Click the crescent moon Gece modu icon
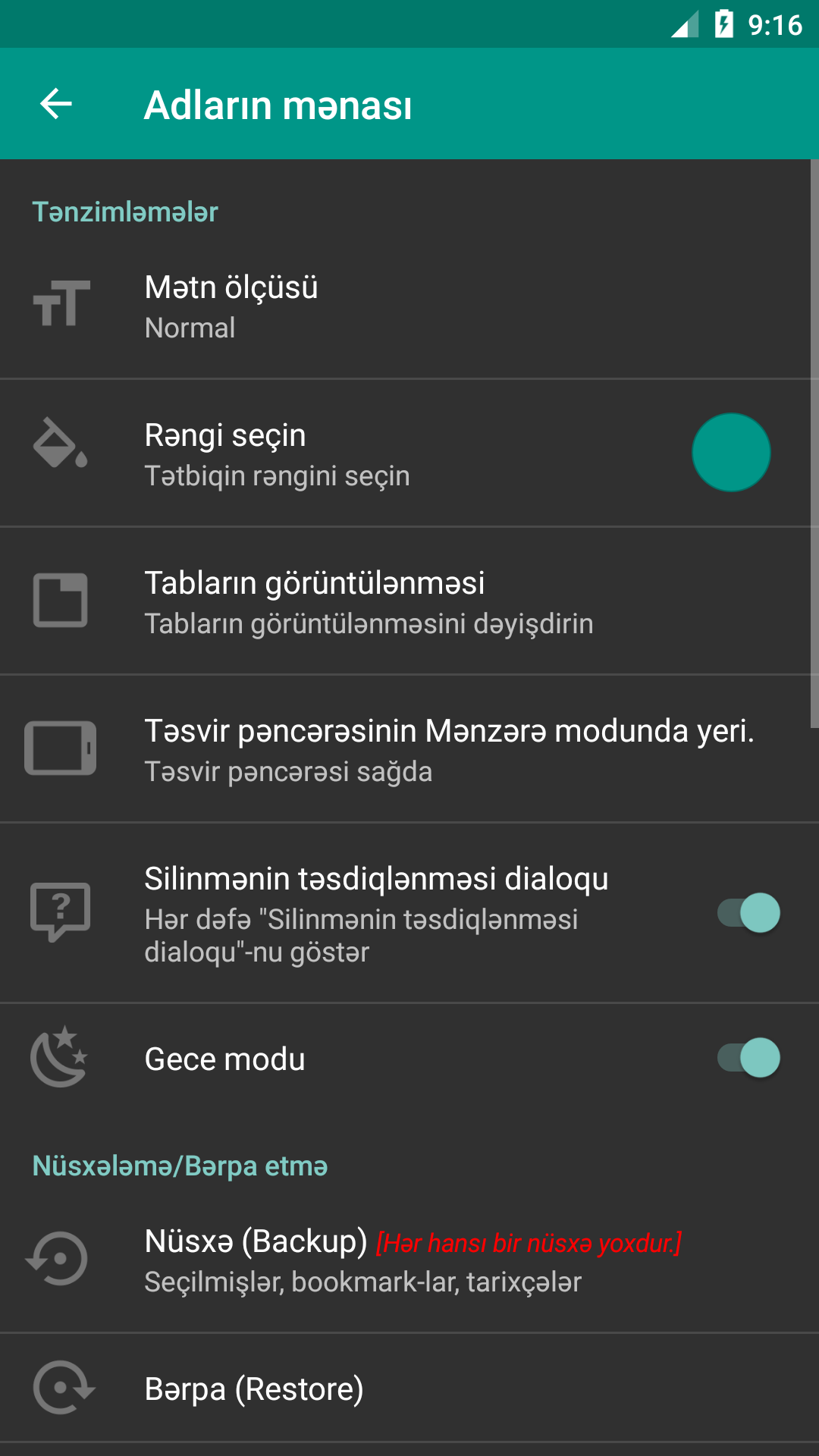819x1456 pixels. click(x=61, y=1057)
